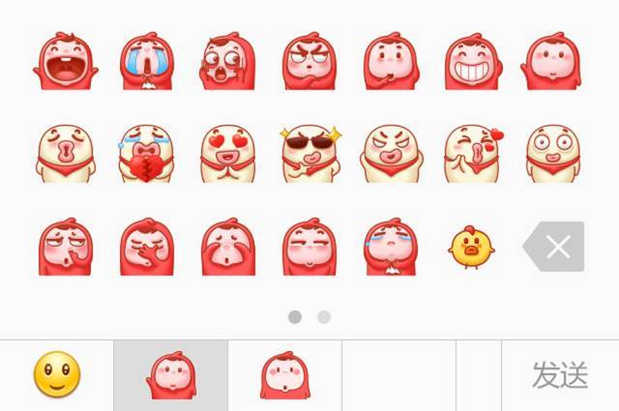Pick the yellow chick emoji

472,247
